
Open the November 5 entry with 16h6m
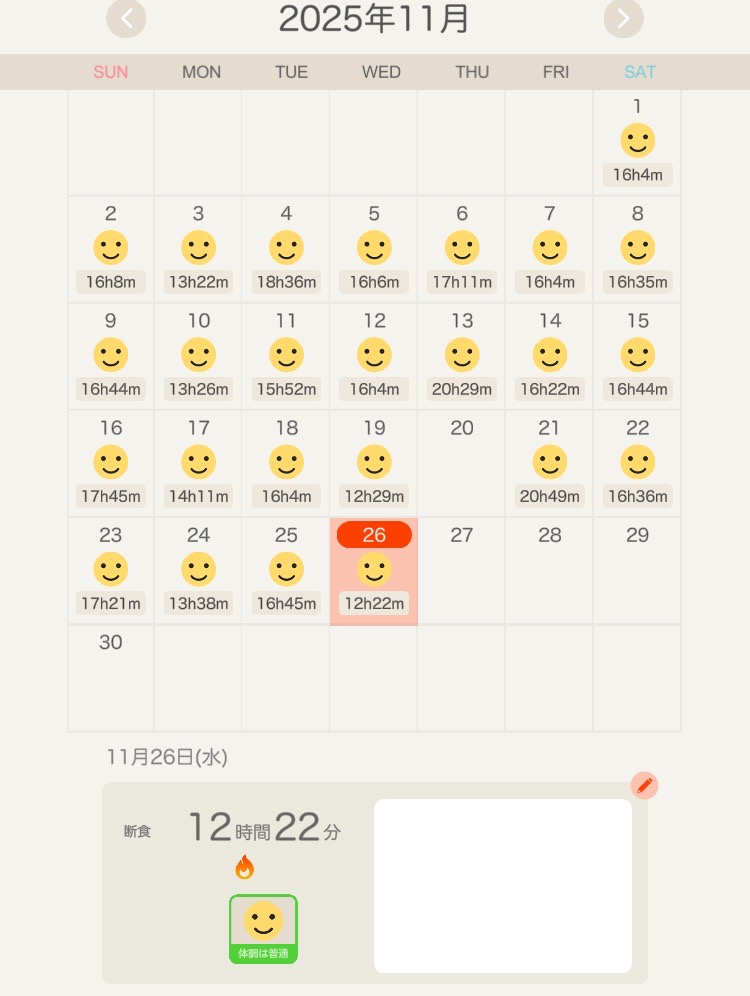(374, 249)
